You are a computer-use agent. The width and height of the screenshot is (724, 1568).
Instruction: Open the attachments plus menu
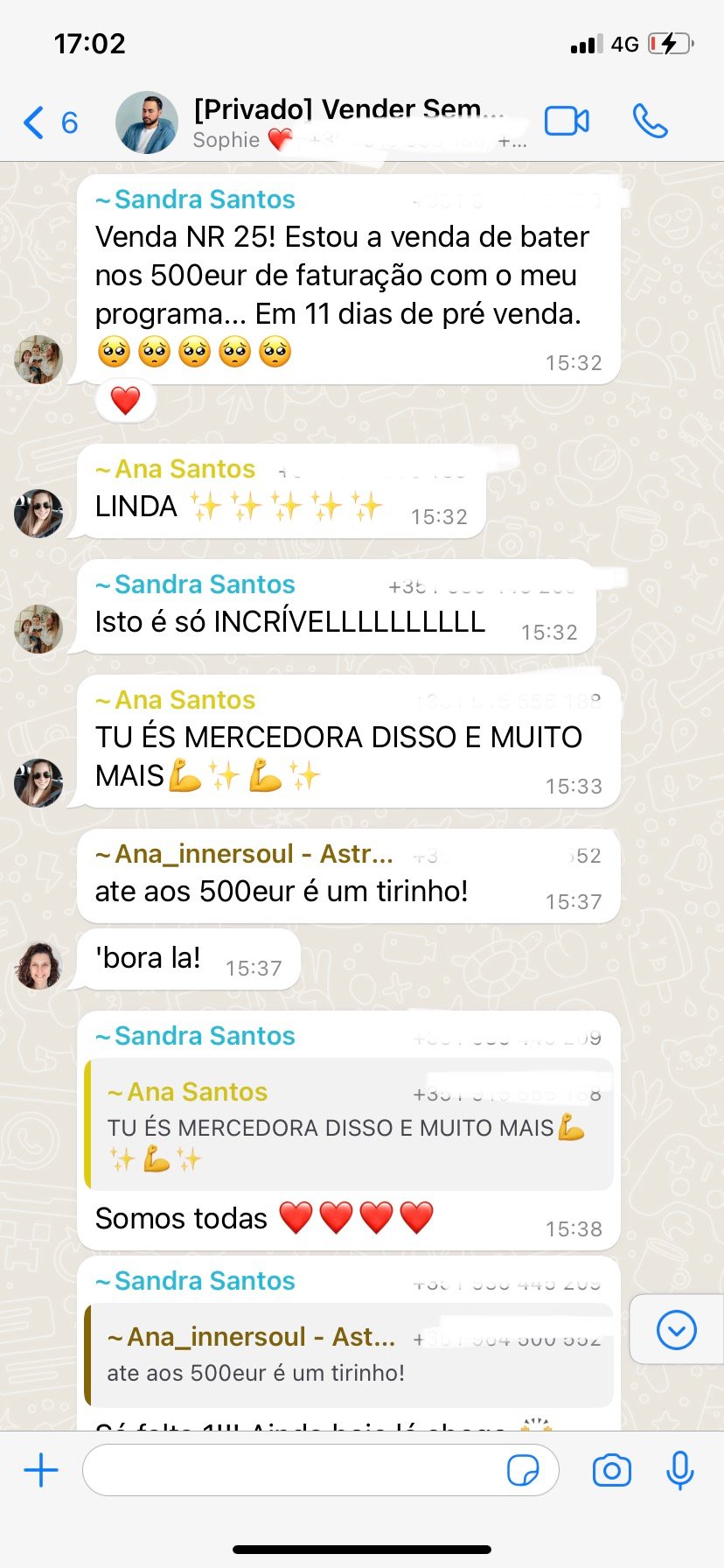41,1471
